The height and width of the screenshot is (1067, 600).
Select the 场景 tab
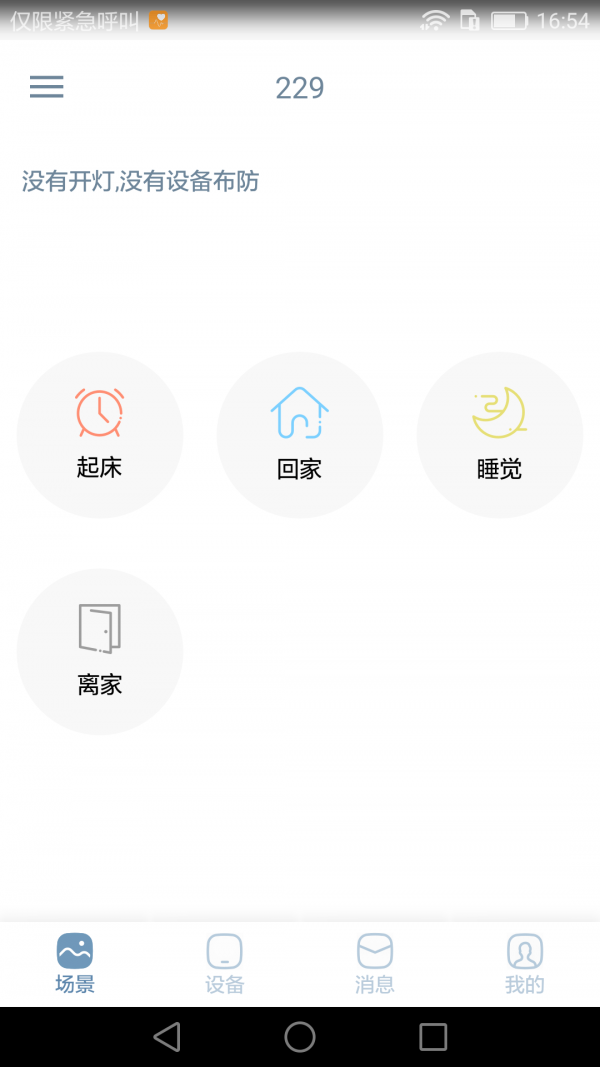[x=75, y=964]
